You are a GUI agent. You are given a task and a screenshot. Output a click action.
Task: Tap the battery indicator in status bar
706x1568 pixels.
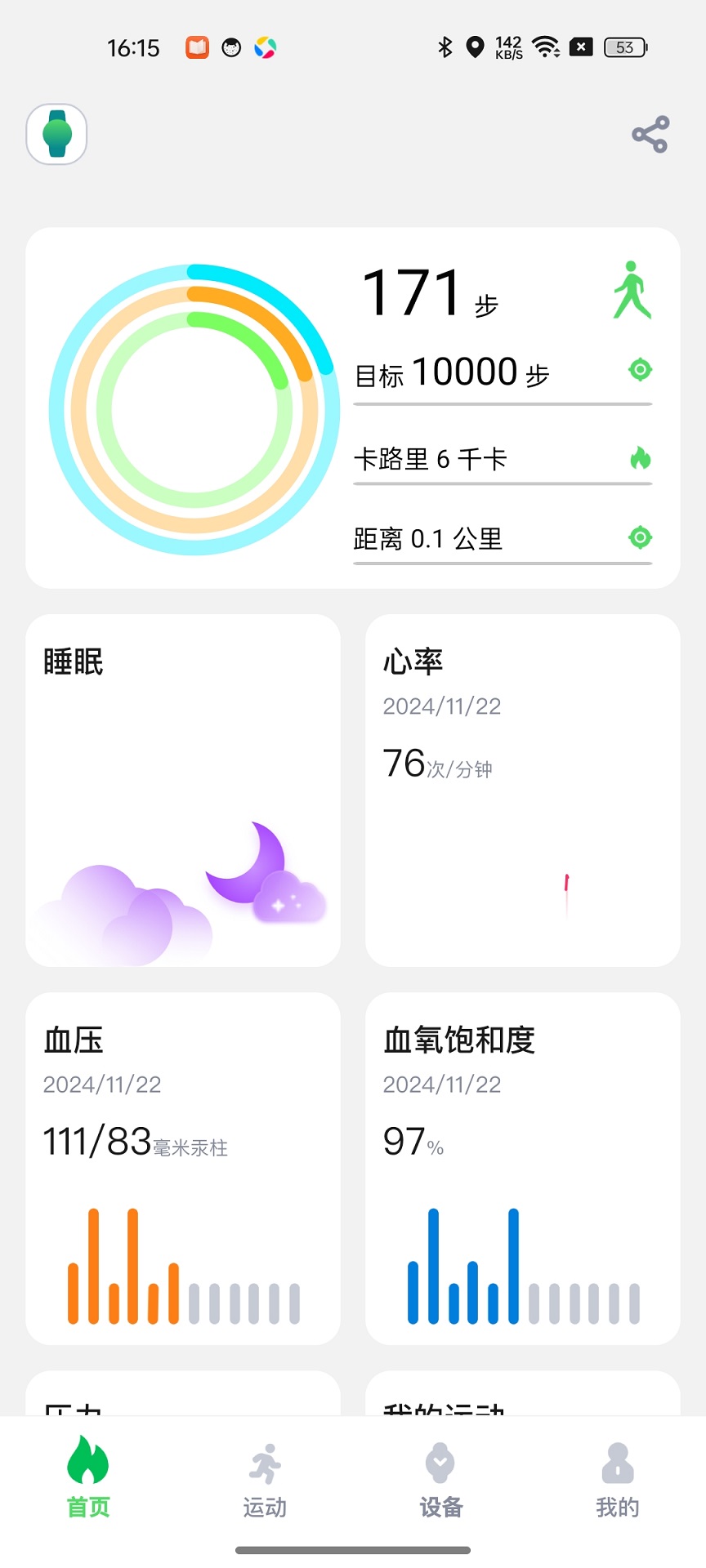click(624, 47)
